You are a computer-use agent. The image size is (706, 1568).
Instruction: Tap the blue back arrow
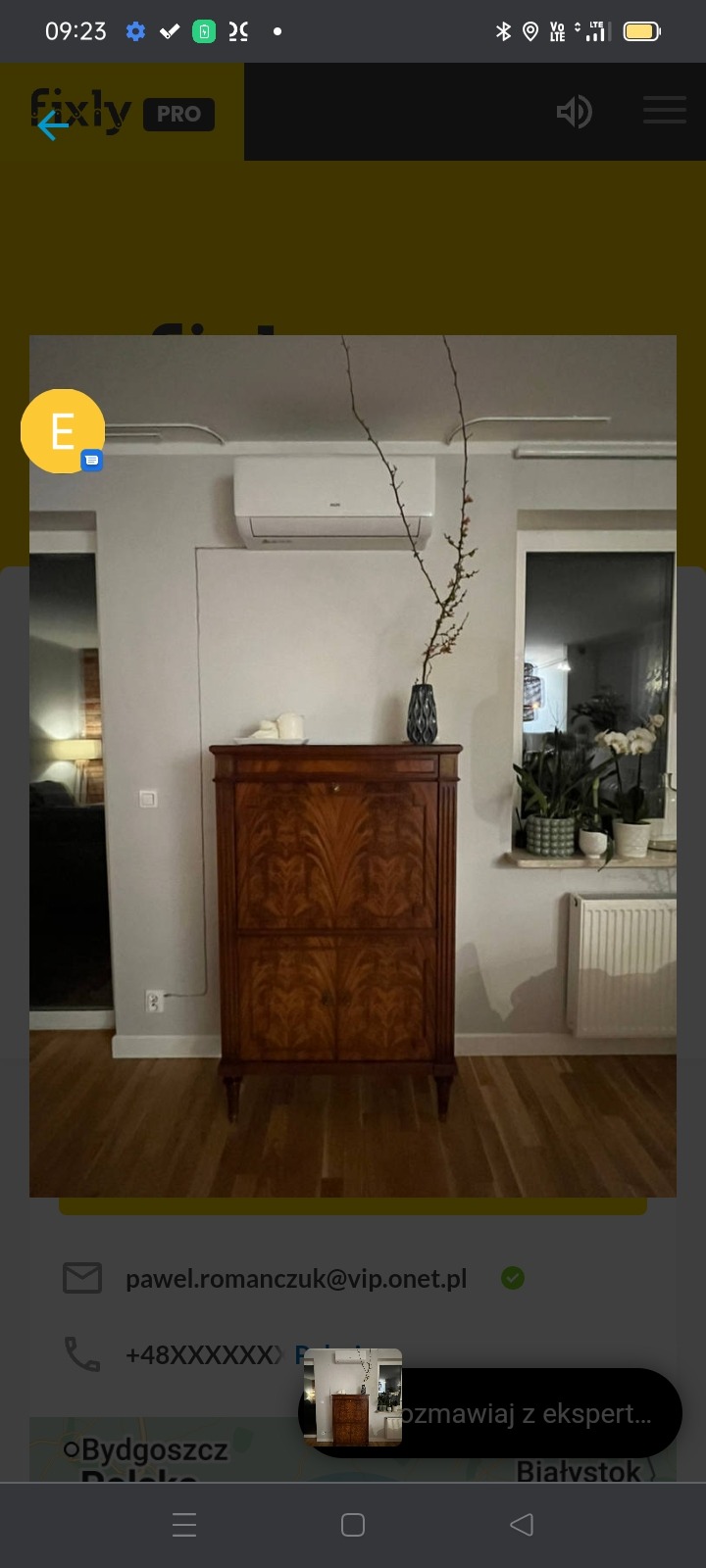coord(53,124)
